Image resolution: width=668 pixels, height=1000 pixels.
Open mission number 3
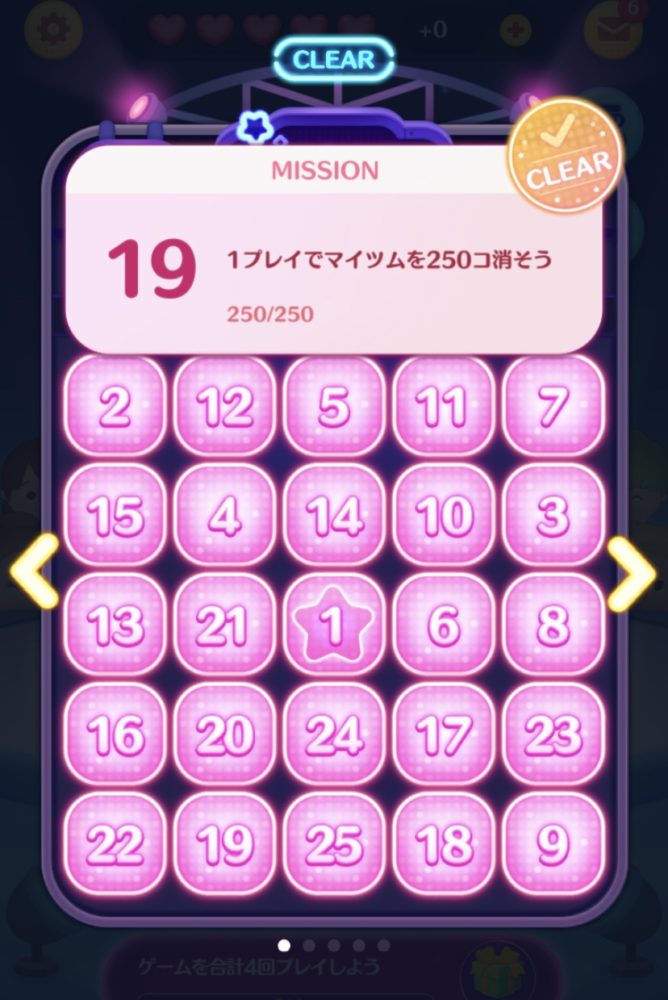coord(552,516)
